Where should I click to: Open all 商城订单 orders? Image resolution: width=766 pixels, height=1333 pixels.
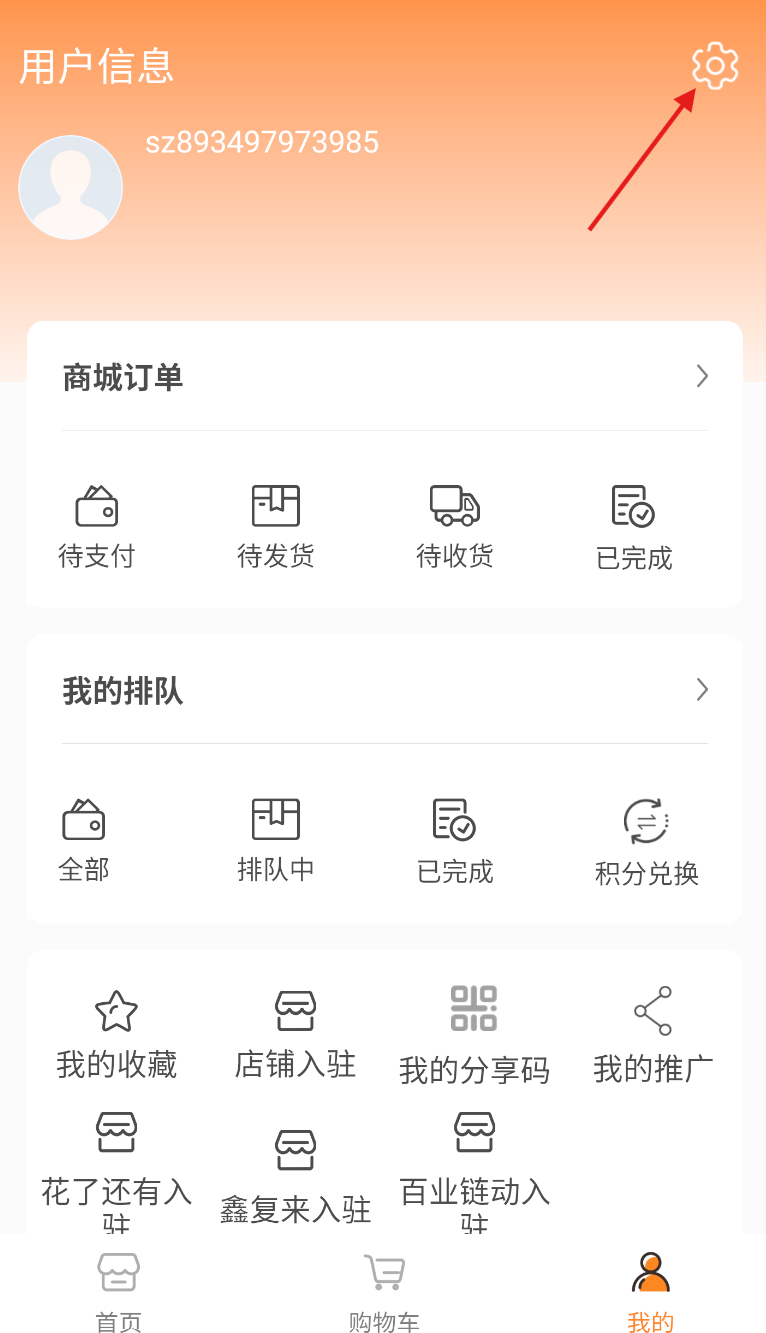coord(384,377)
